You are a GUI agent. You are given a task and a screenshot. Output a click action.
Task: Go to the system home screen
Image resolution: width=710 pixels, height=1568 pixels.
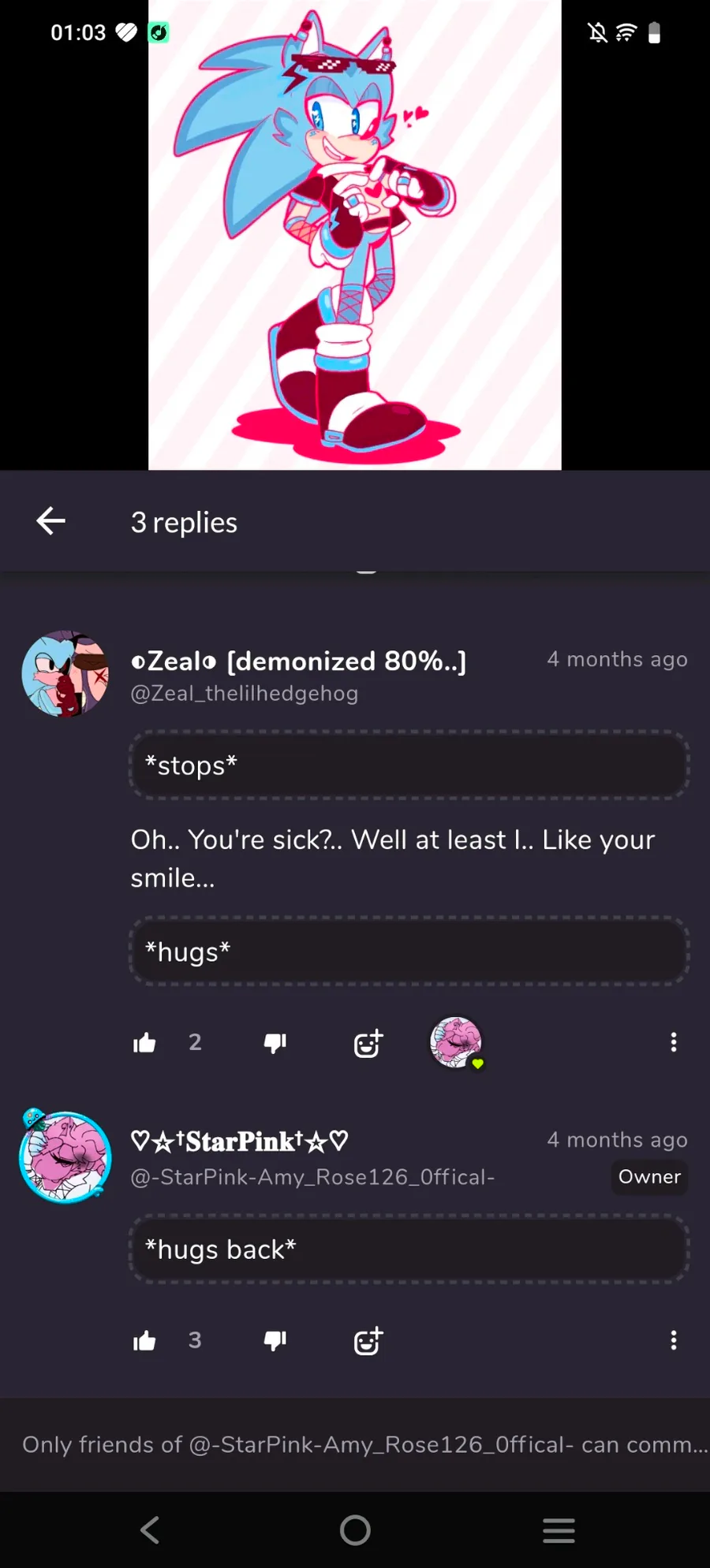pos(355,1530)
